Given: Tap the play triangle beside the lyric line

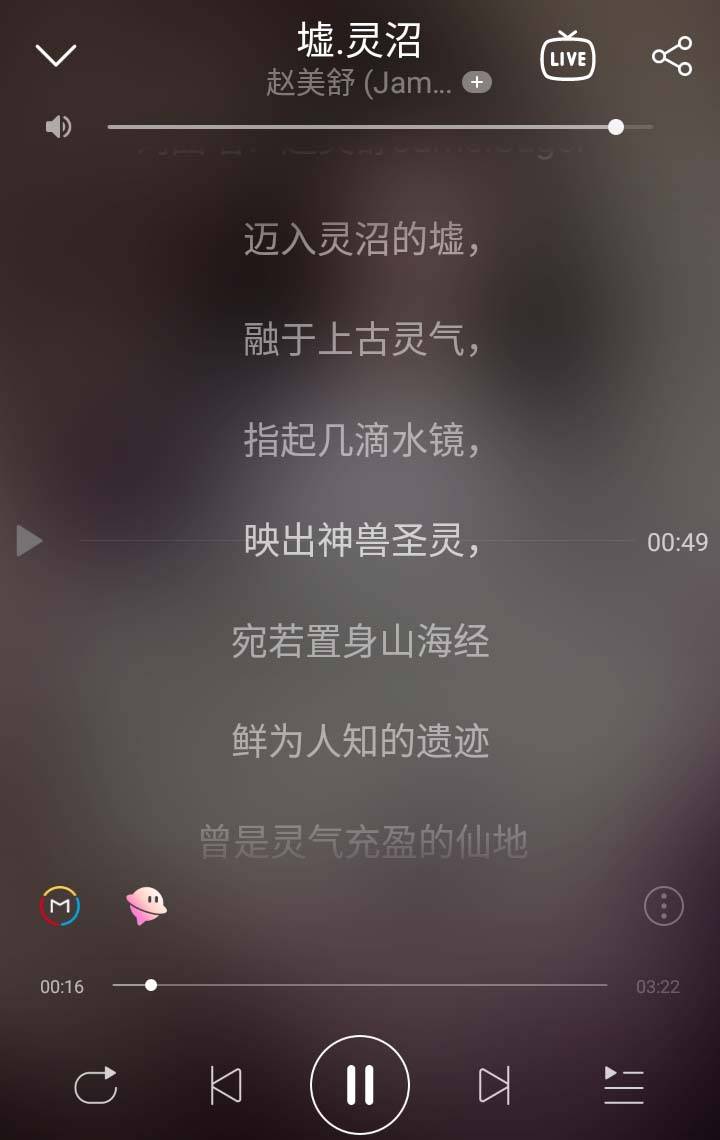Looking at the screenshot, I should tap(30, 541).
